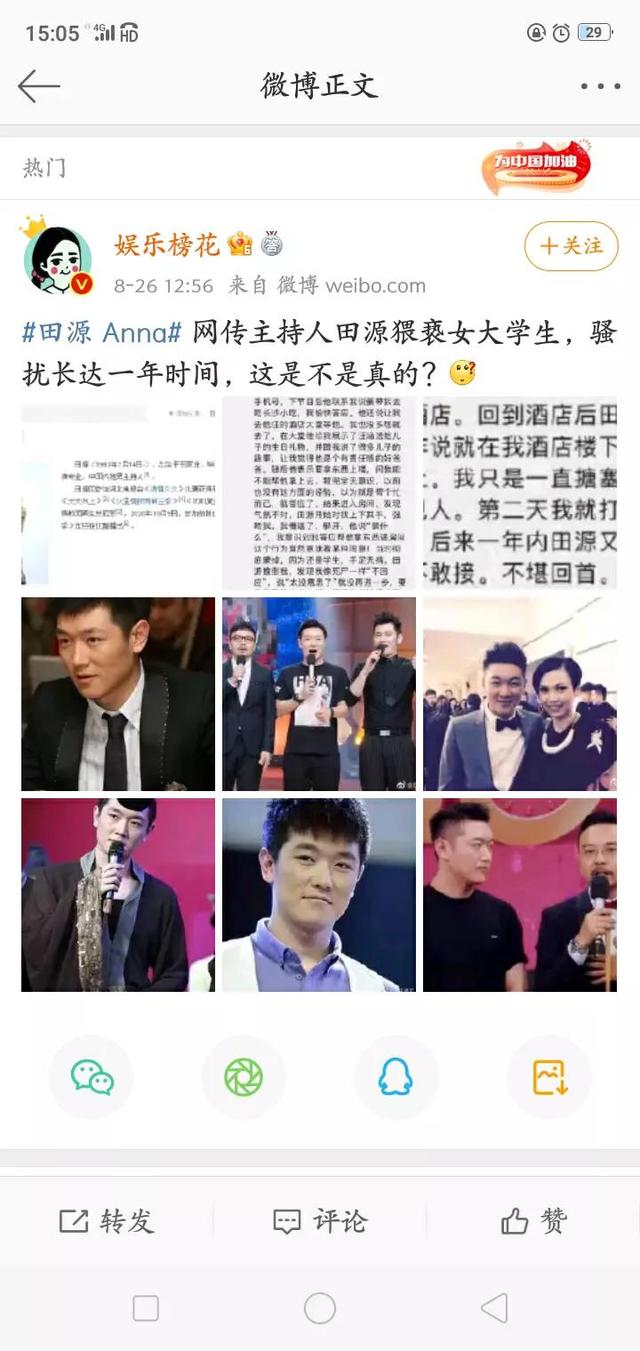Save the image with the yellow download icon
640x1351 pixels.
click(548, 1077)
